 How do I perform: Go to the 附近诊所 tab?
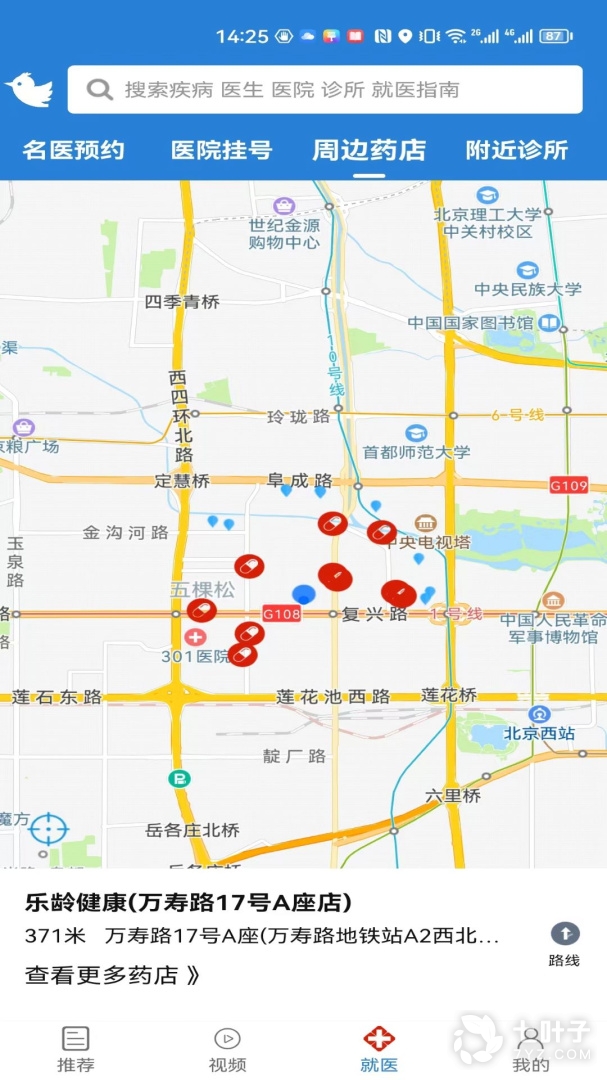517,151
